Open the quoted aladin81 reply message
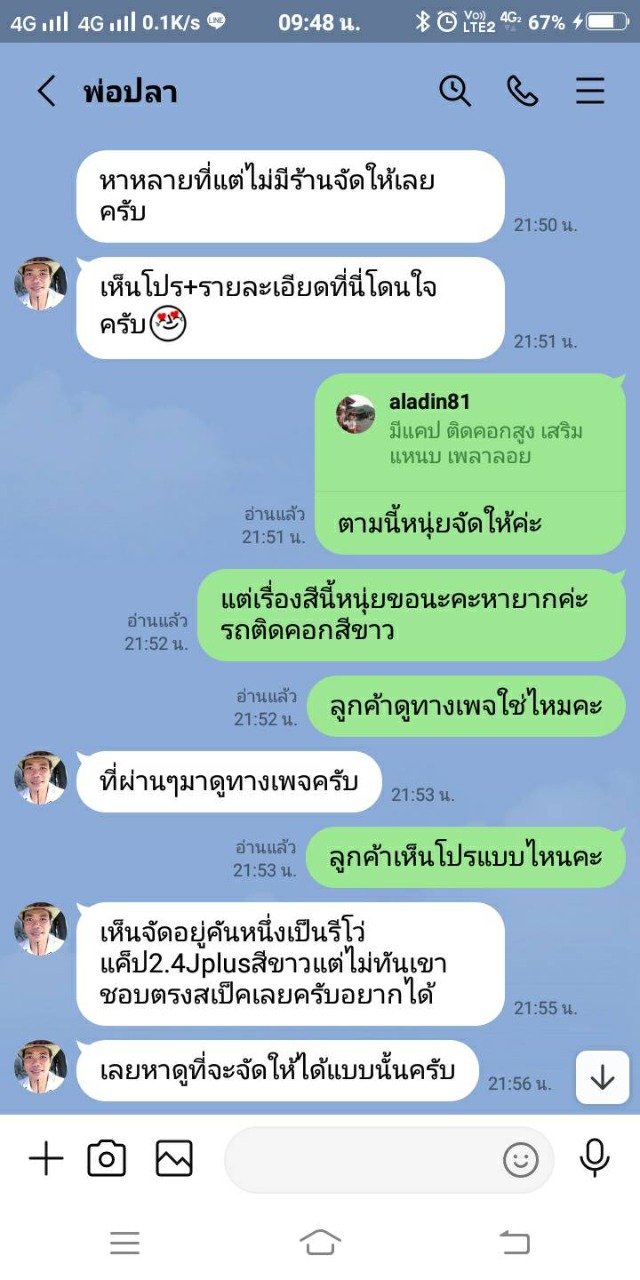 point(470,431)
